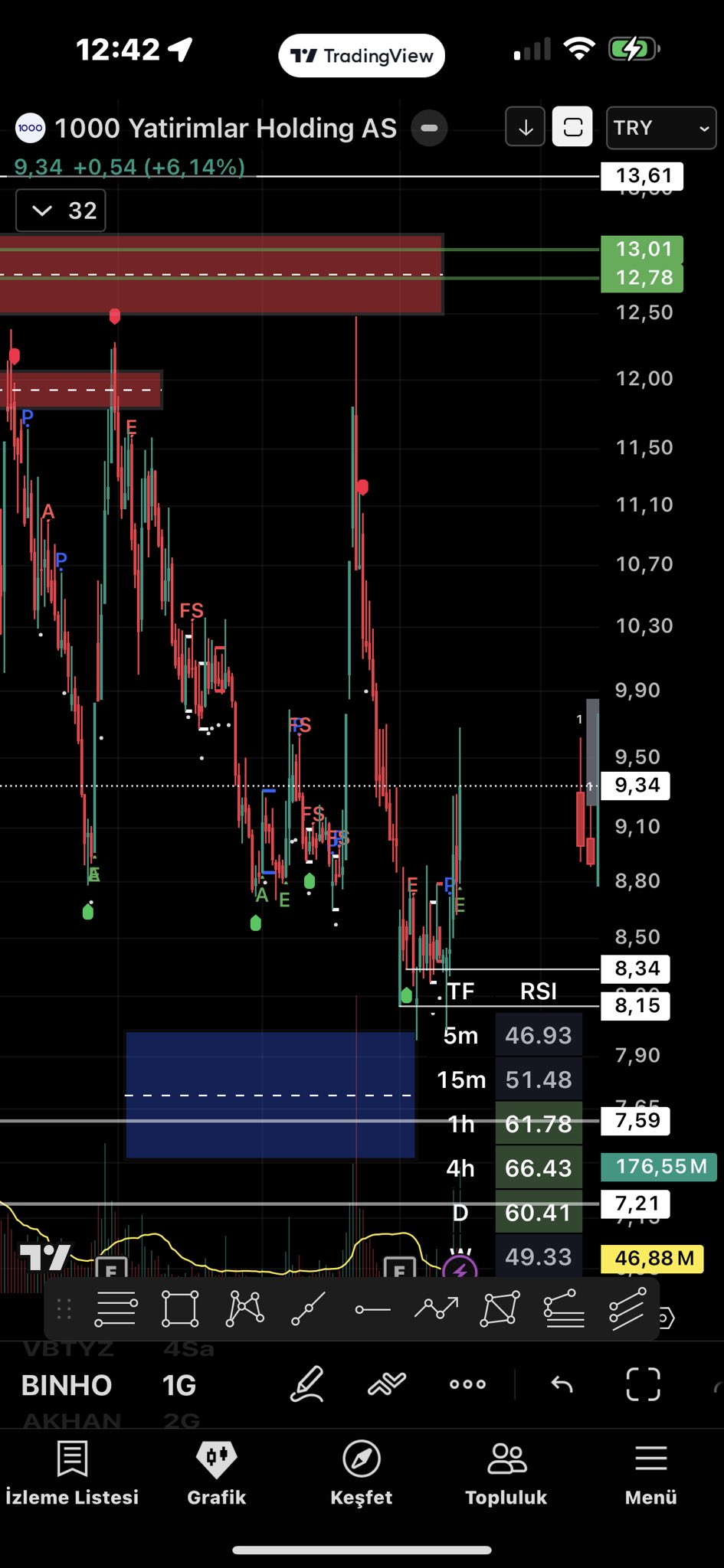Image resolution: width=724 pixels, height=1568 pixels.
Task: Choose the trend line drawing tool
Action: tap(308, 1309)
